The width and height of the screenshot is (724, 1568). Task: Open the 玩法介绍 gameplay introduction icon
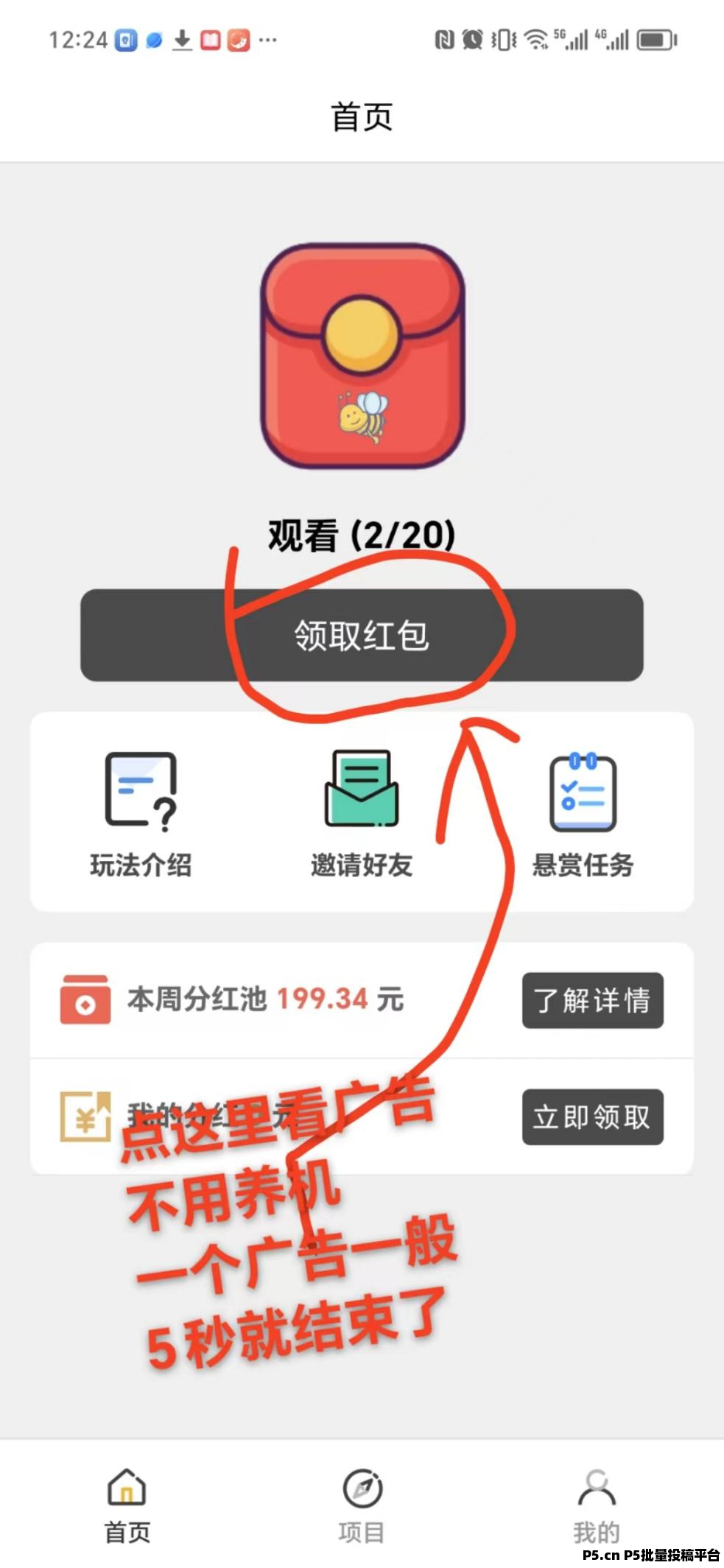141,790
